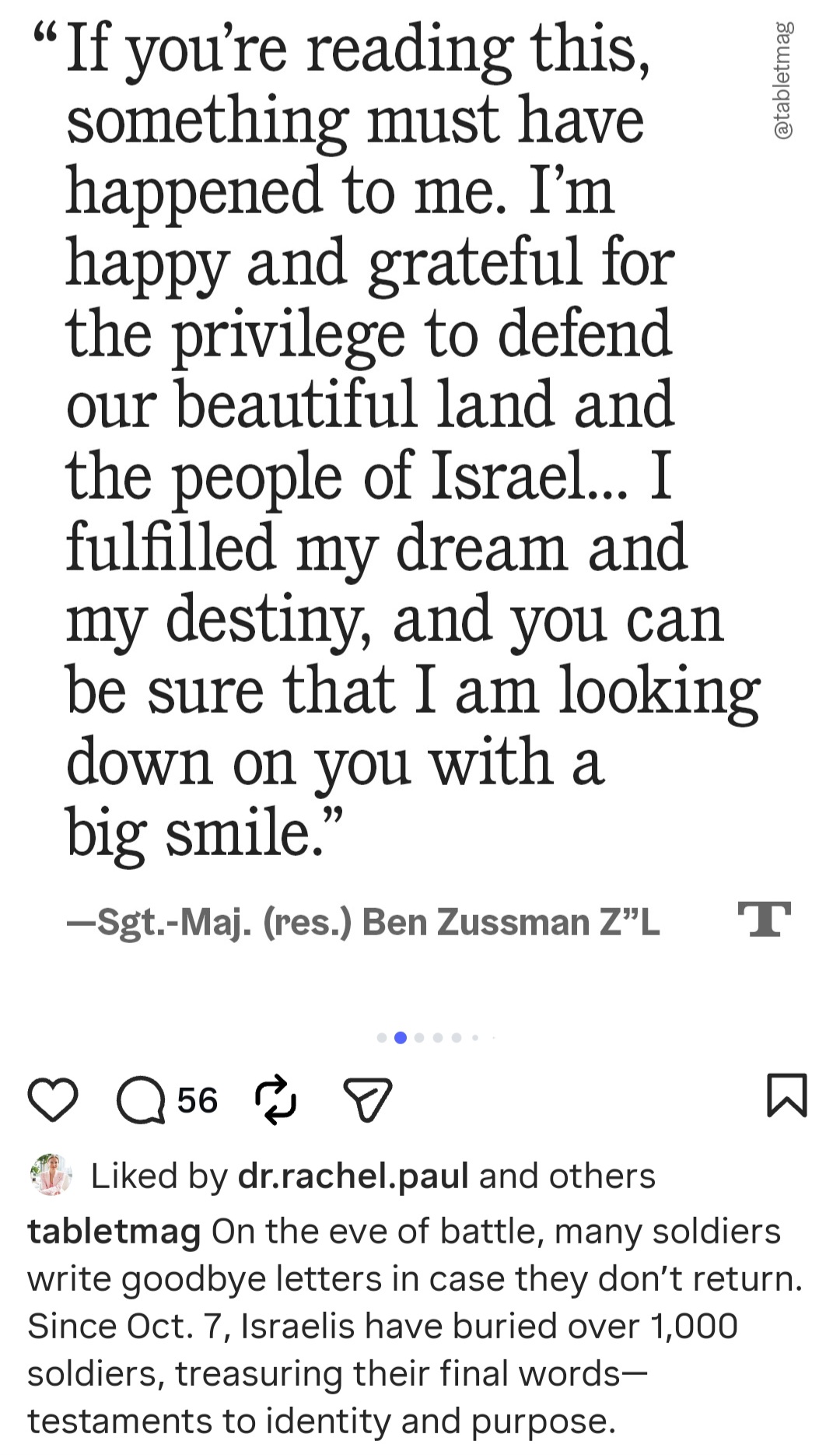See who else liked via 'others'
This screenshot has height=1455, width=840.
tap(602, 1176)
